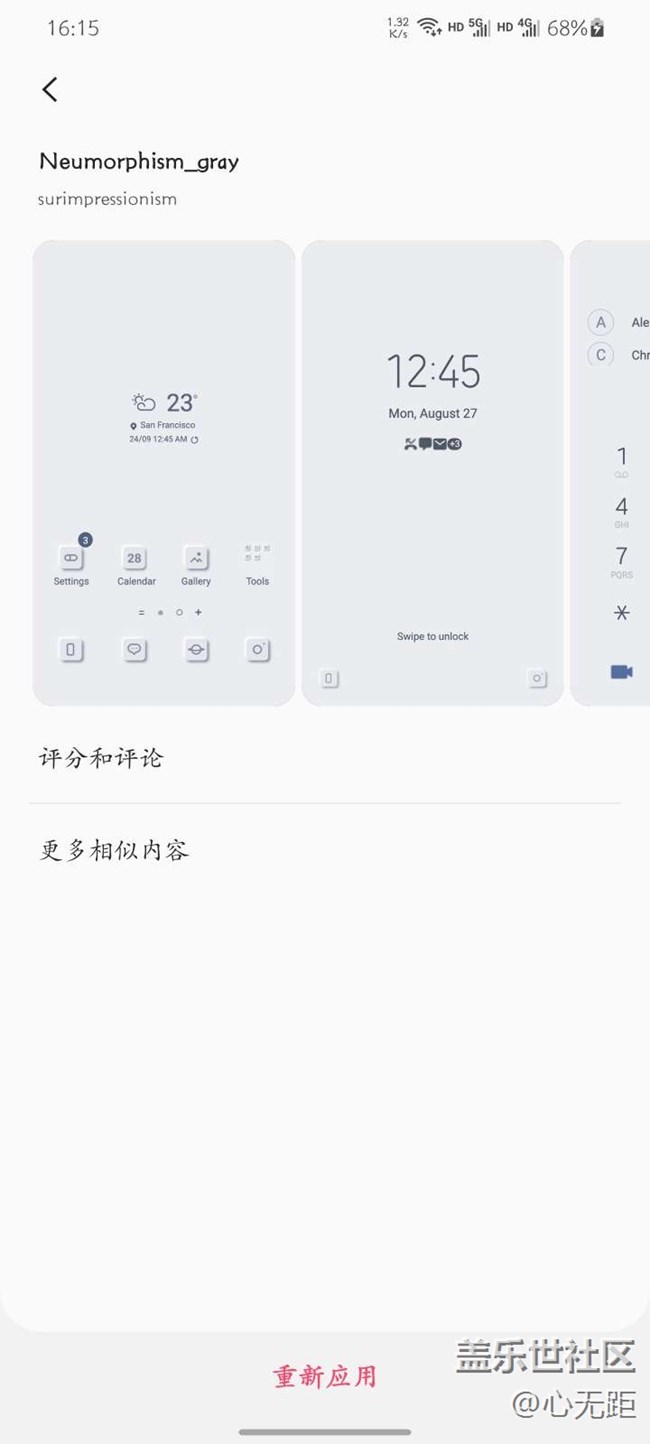Tap 重新应用 to reapply the theme
The width and height of the screenshot is (650, 1444).
(325, 1377)
